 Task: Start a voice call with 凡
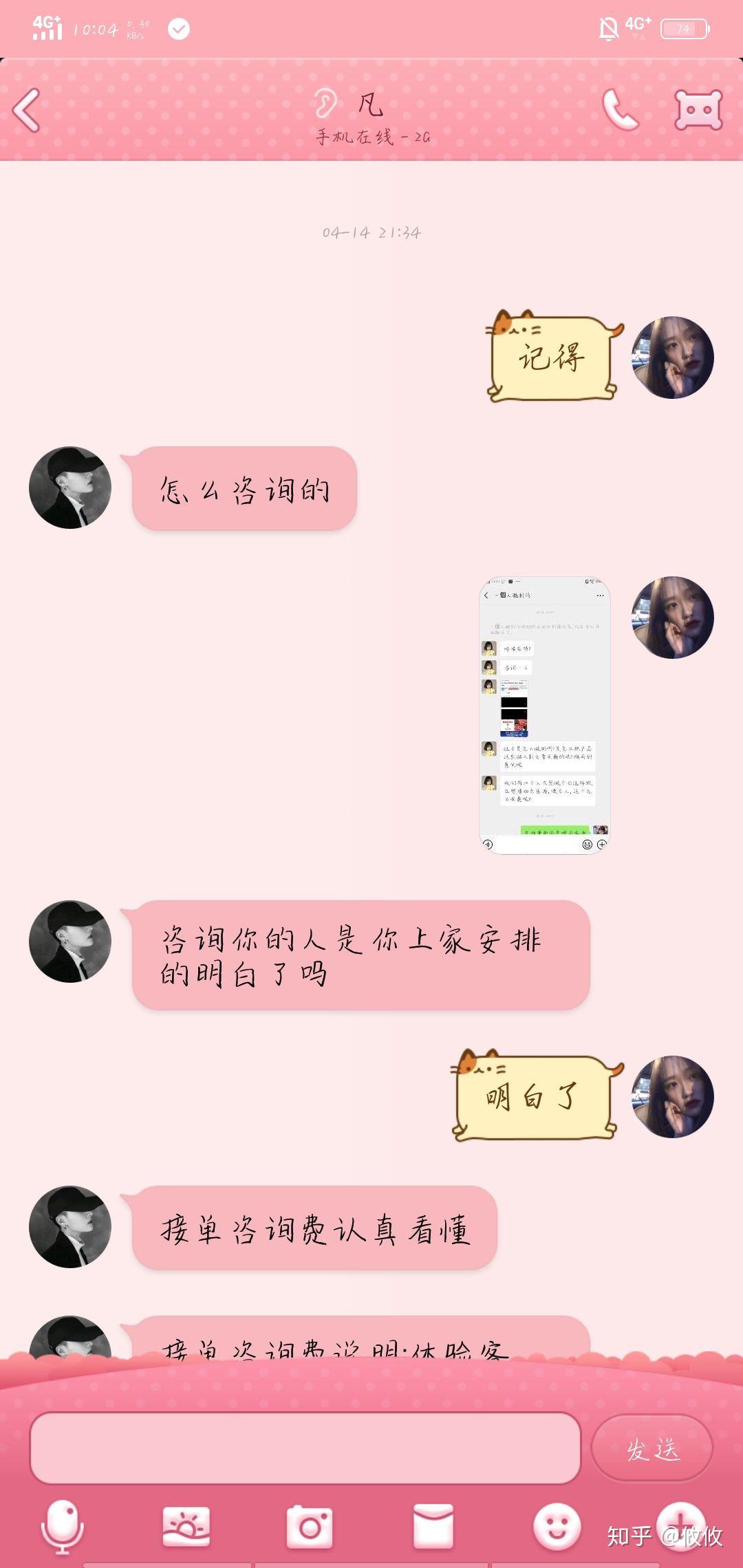click(620, 110)
